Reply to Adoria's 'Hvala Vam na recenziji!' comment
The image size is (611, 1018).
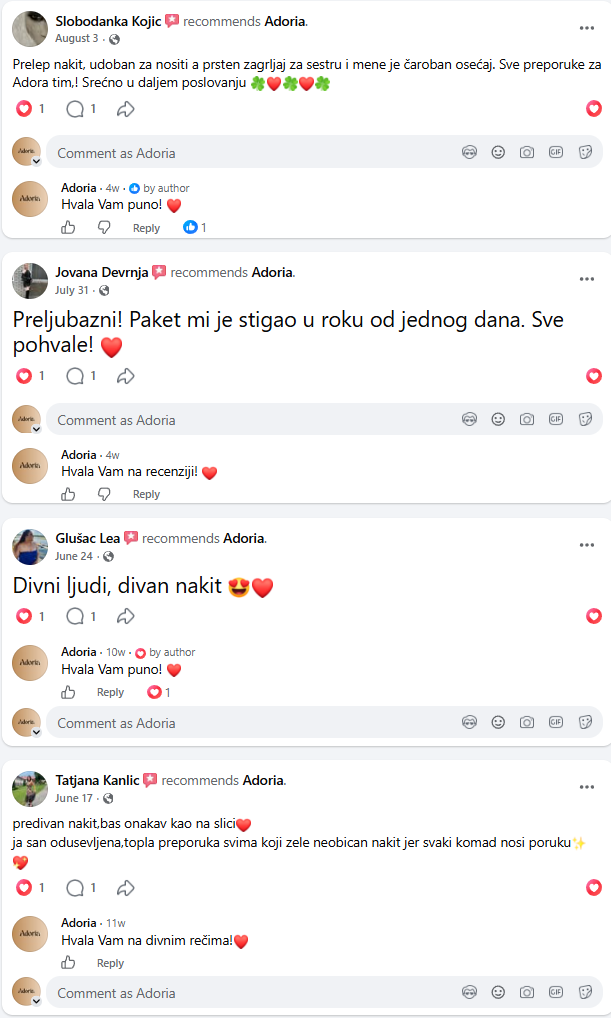(x=146, y=494)
